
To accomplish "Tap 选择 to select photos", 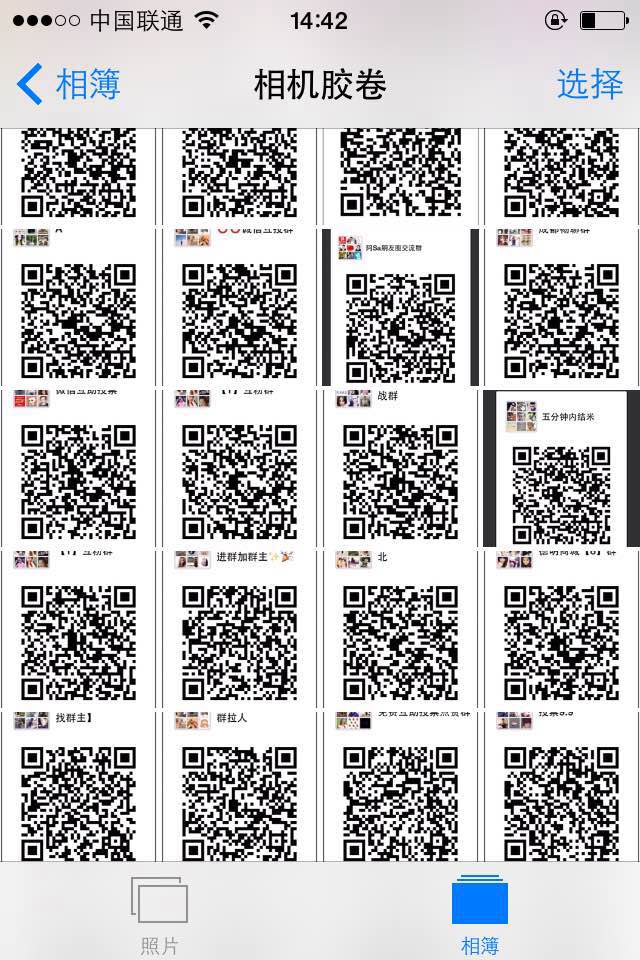I will [589, 85].
